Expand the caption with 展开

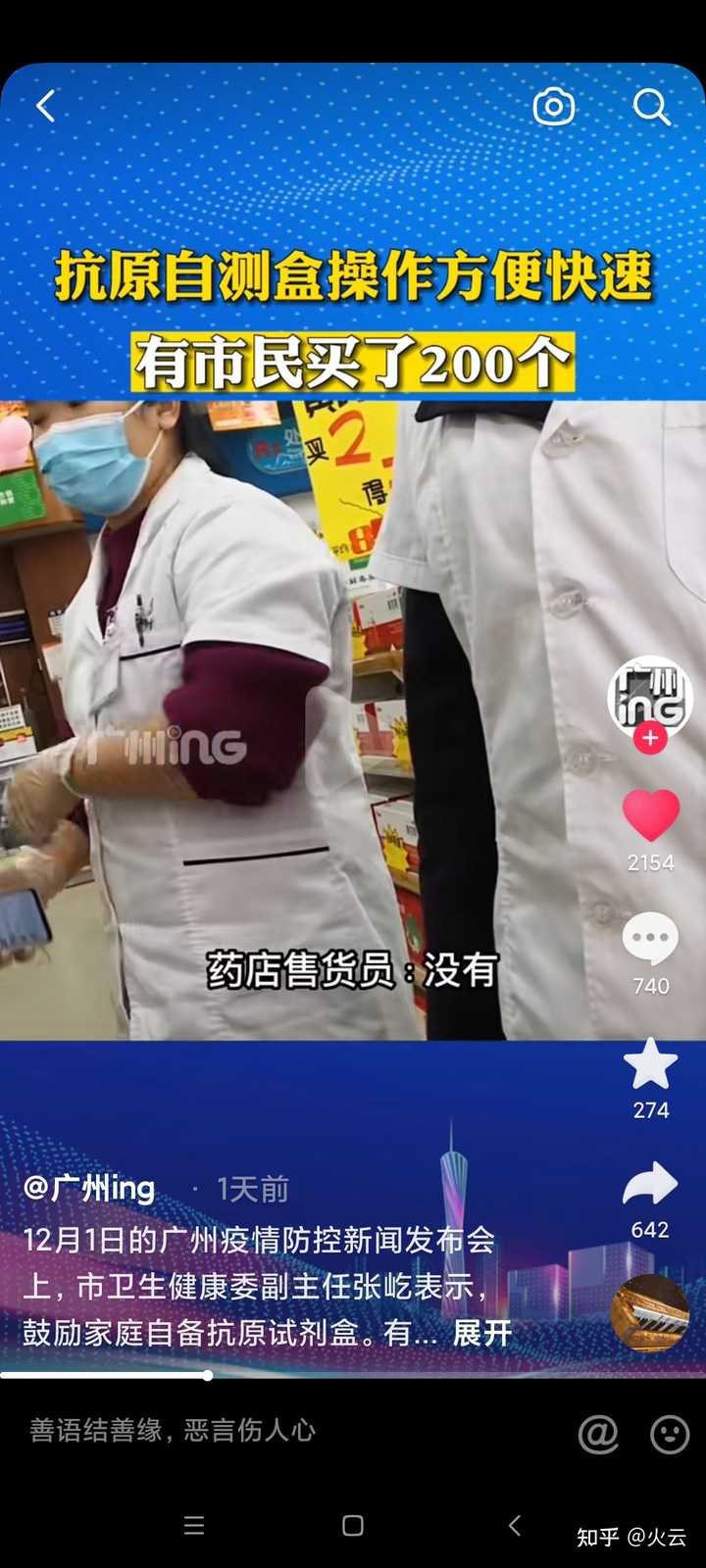pos(482,1333)
